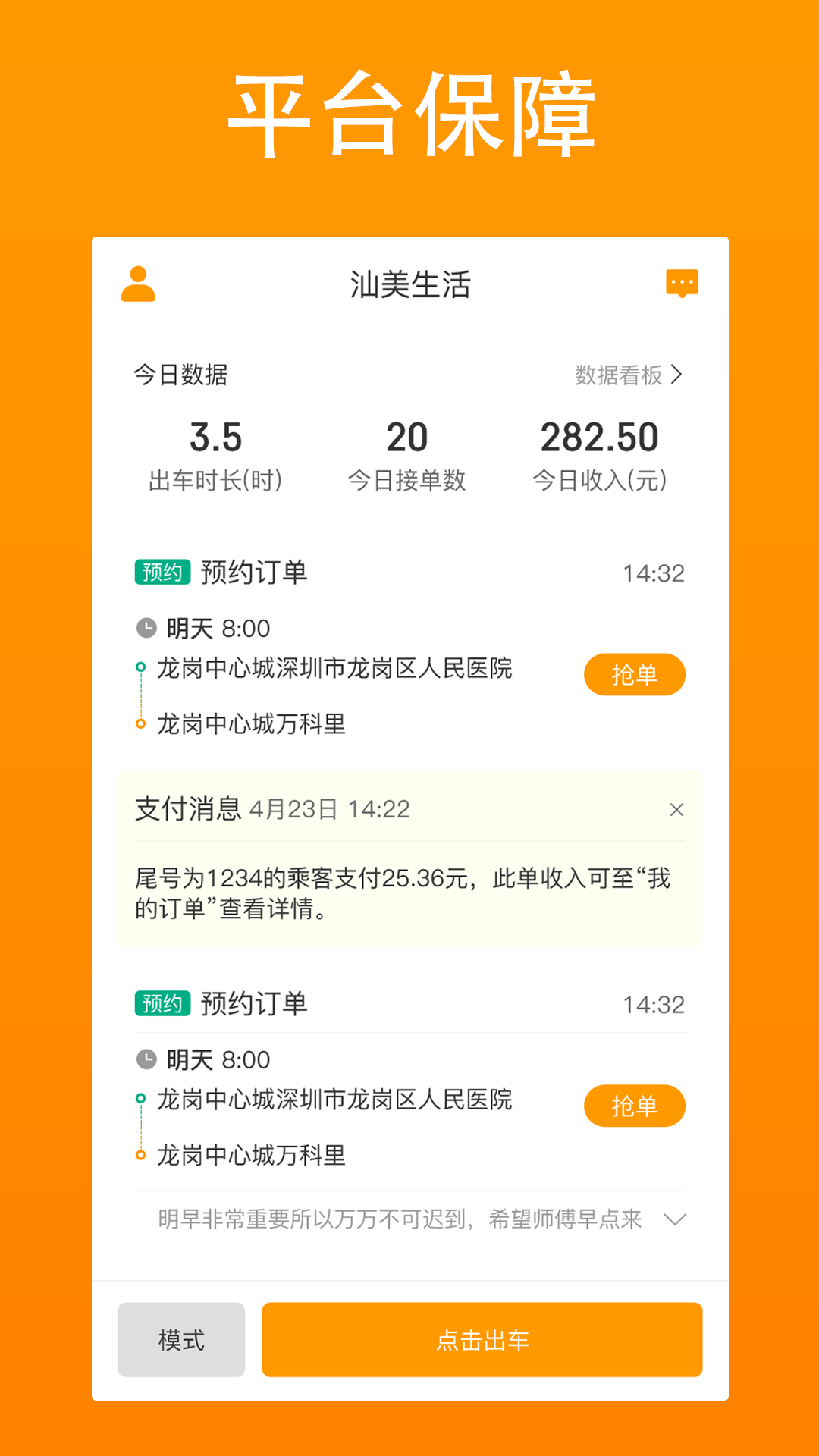819x1456 pixels.
Task: Grab the first order with 抢单
Action: [x=635, y=673]
